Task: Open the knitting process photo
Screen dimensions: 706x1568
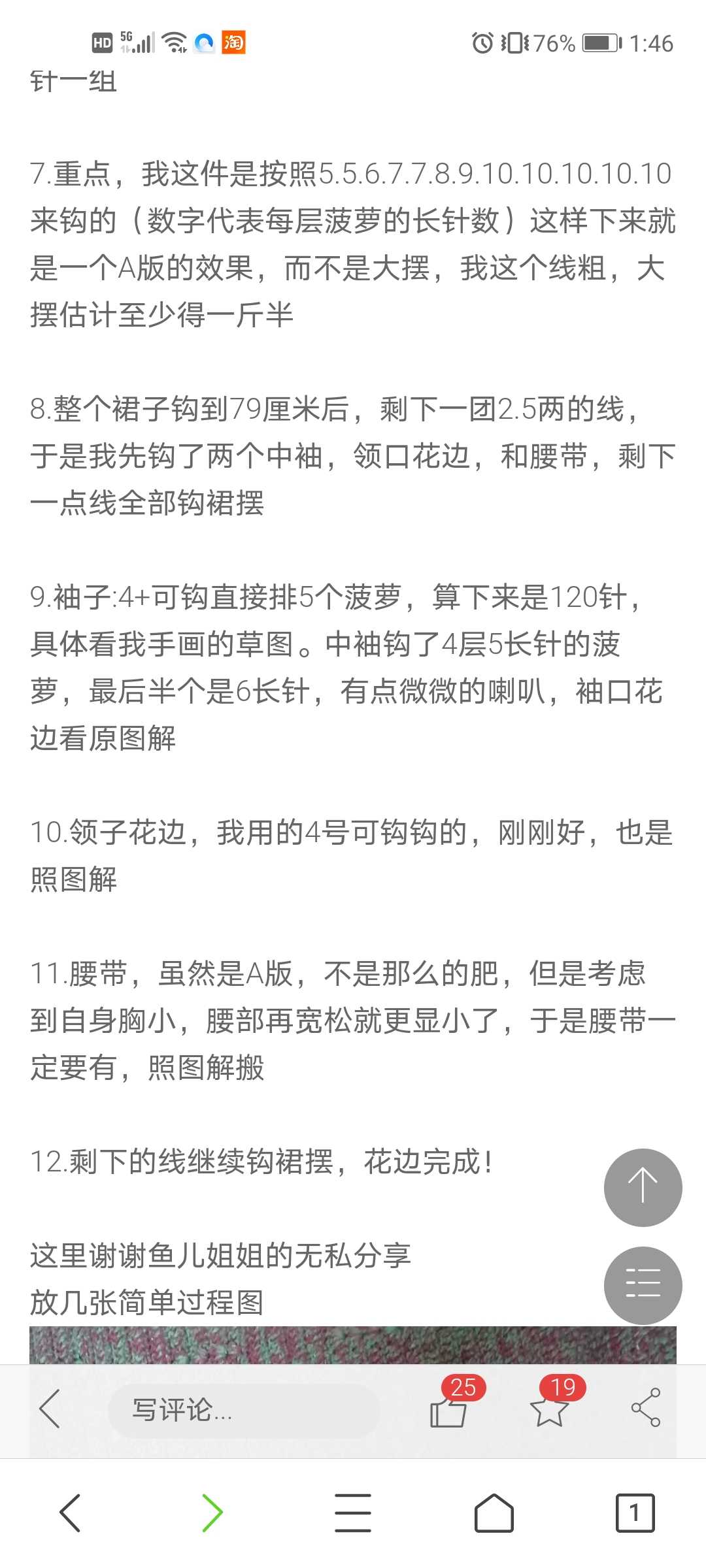Action: (x=353, y=1345)
